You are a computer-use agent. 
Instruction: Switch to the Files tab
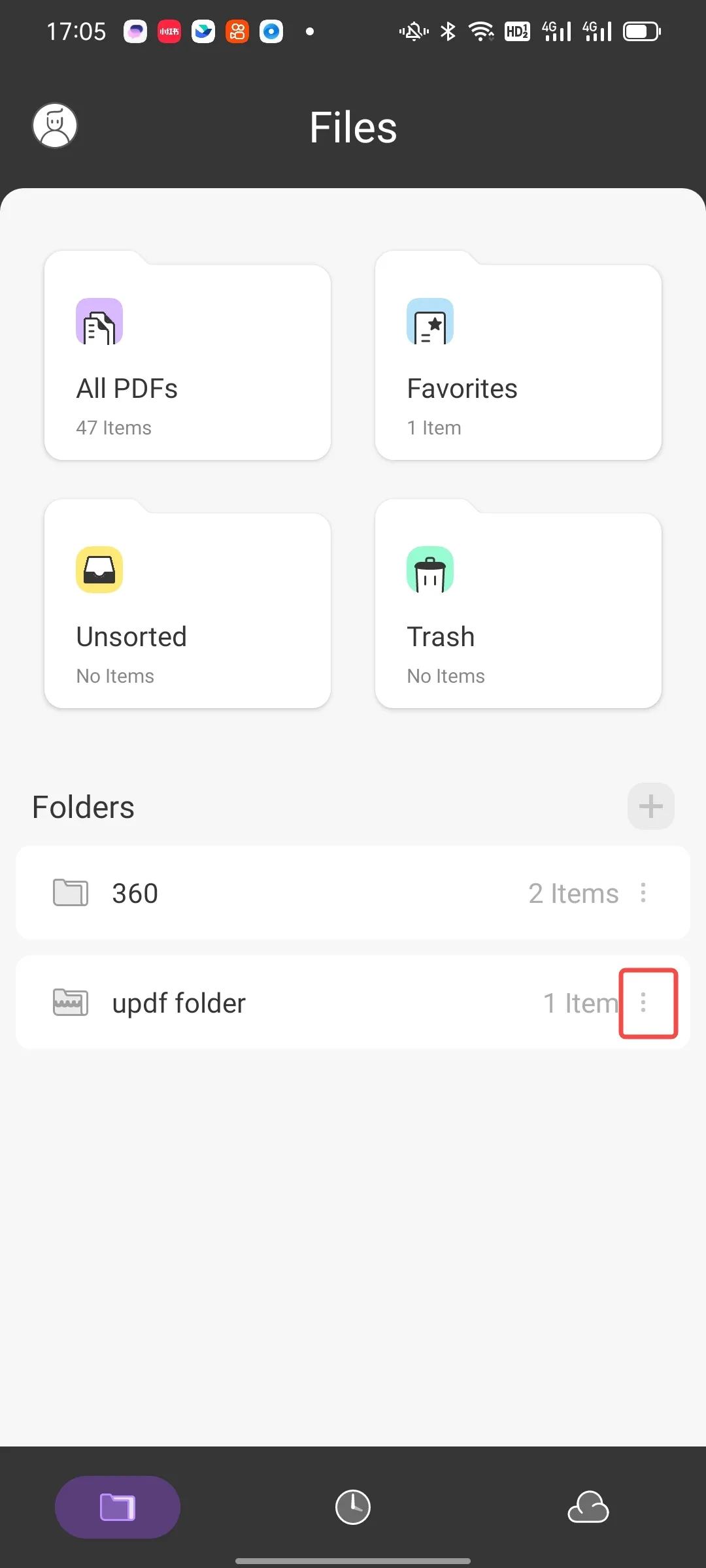118,1507
